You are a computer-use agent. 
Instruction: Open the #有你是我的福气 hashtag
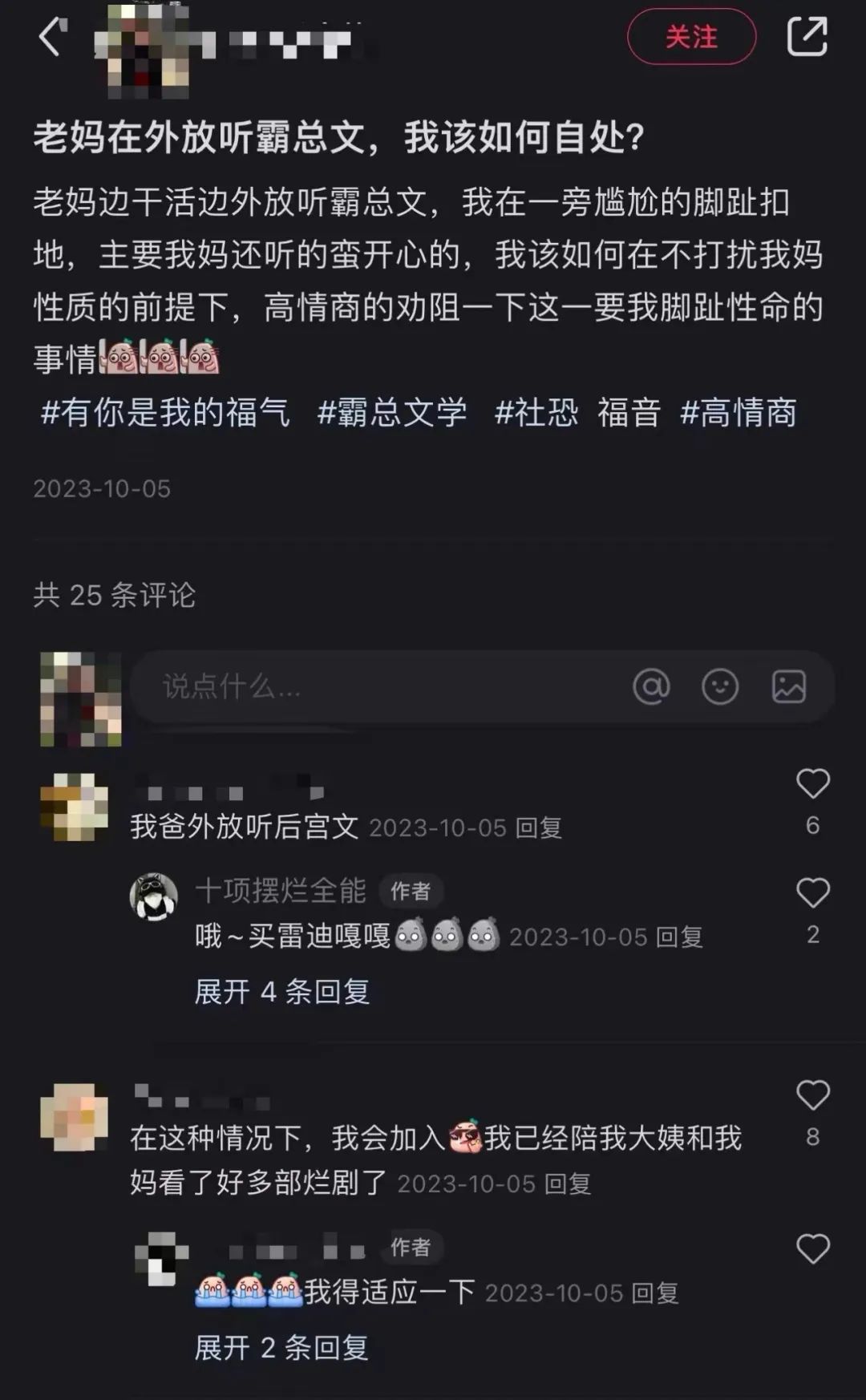tap(165, 413)
